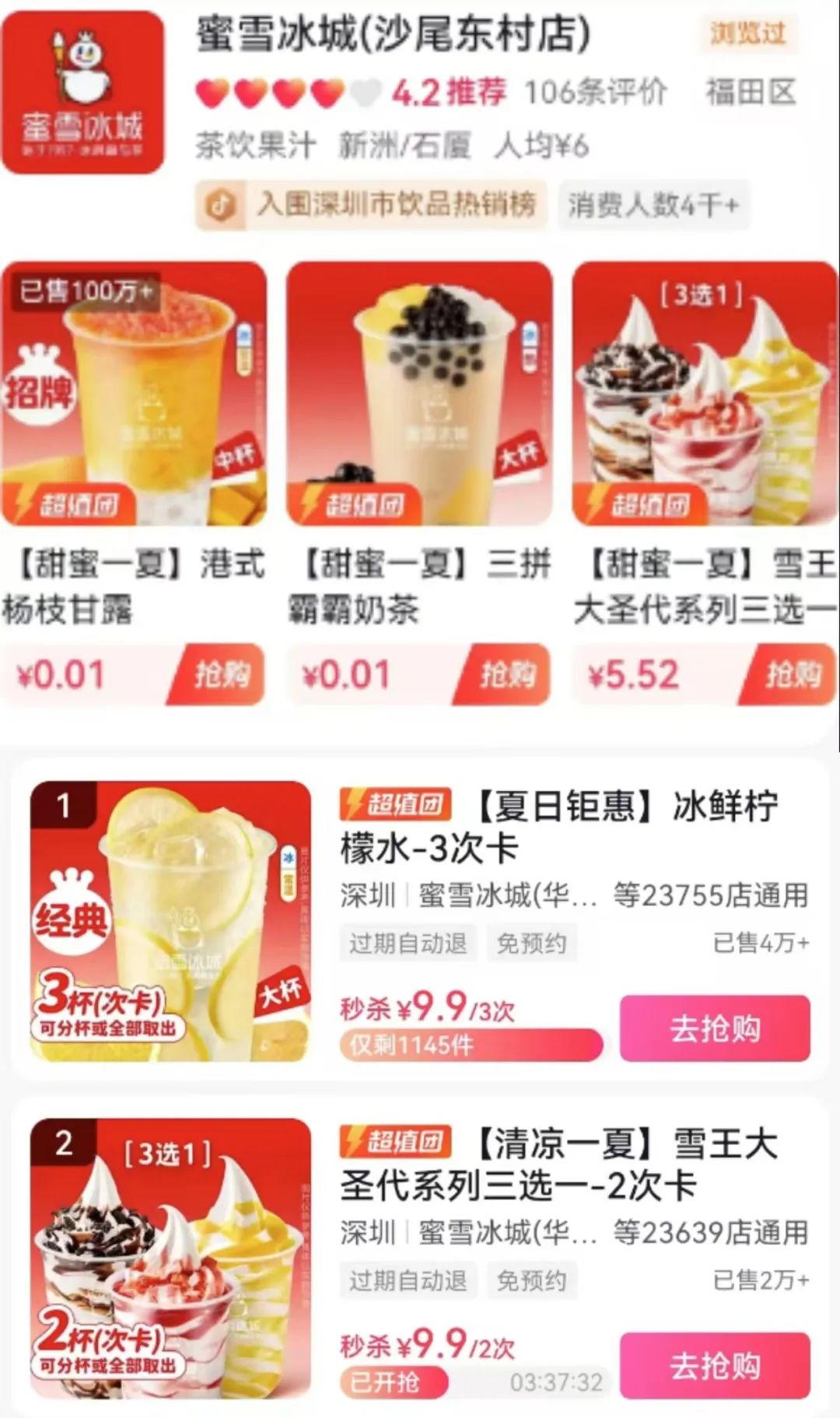840x1418 pixels.
Task: Tap 去抢购 for 雪王大圣代-2次卡
Action: pyautogui.click(x=715, y=1365)
